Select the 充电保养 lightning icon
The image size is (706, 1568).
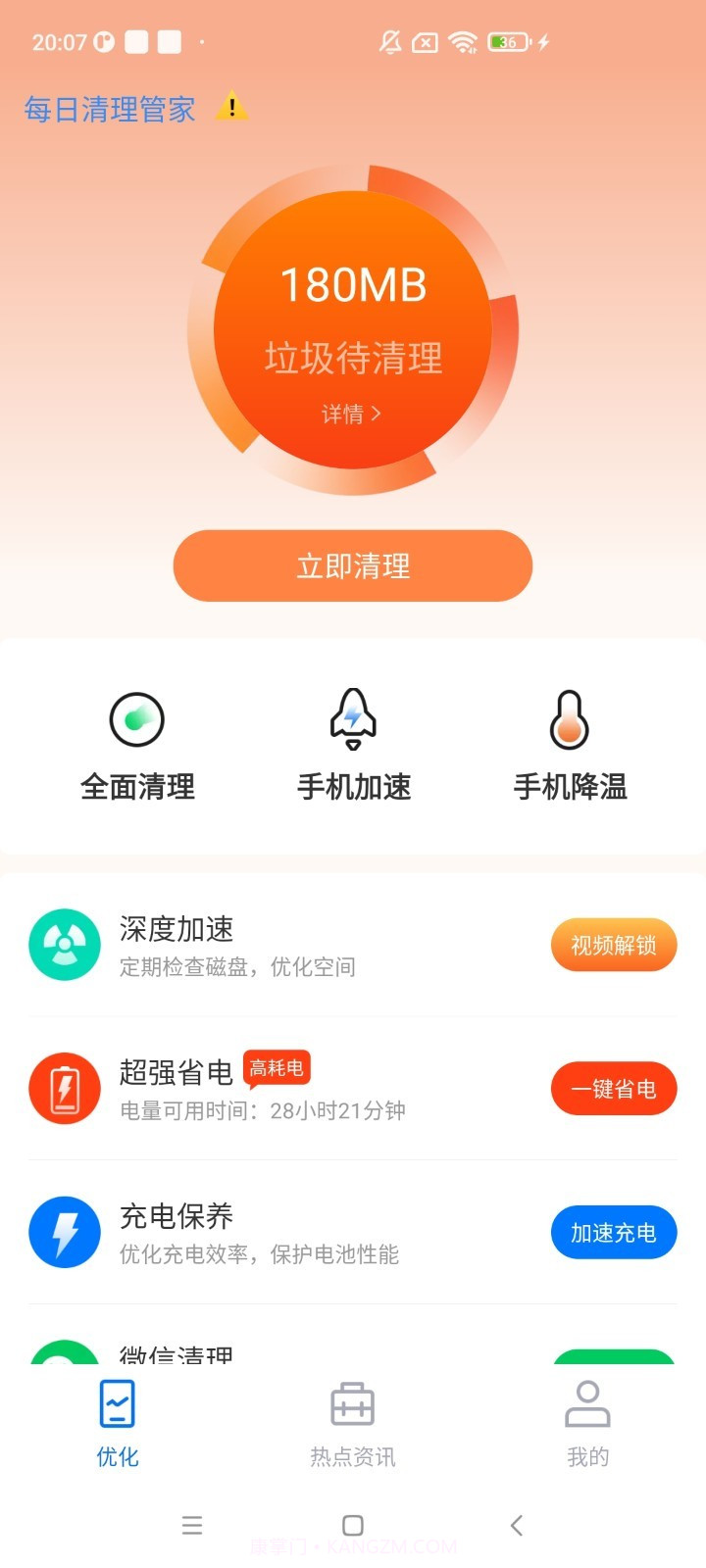click(64, 1232)
